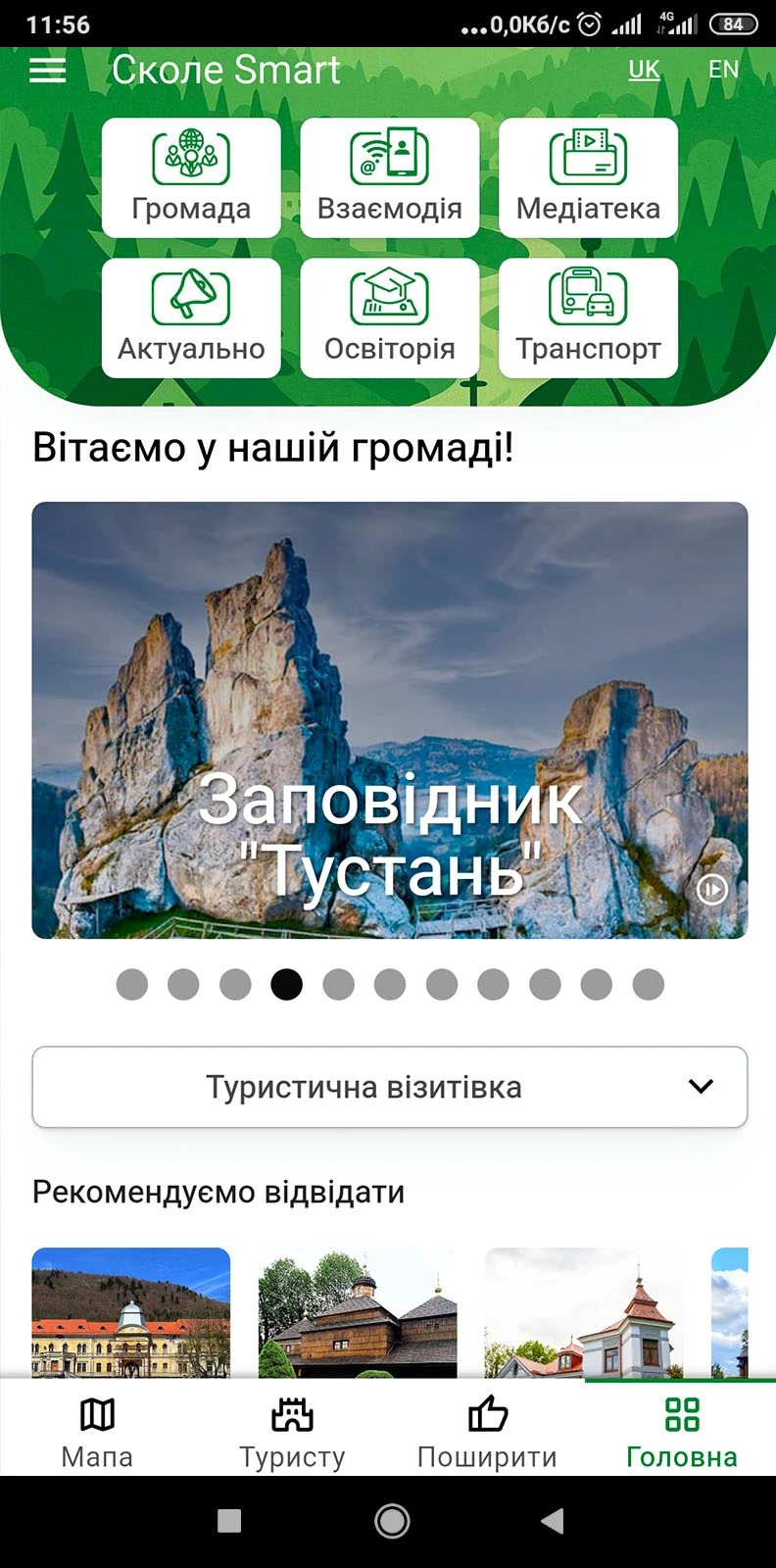Viewport: 776px width, 1568px height.
Task: Open the Транспорт section
Action: [588, 318]
